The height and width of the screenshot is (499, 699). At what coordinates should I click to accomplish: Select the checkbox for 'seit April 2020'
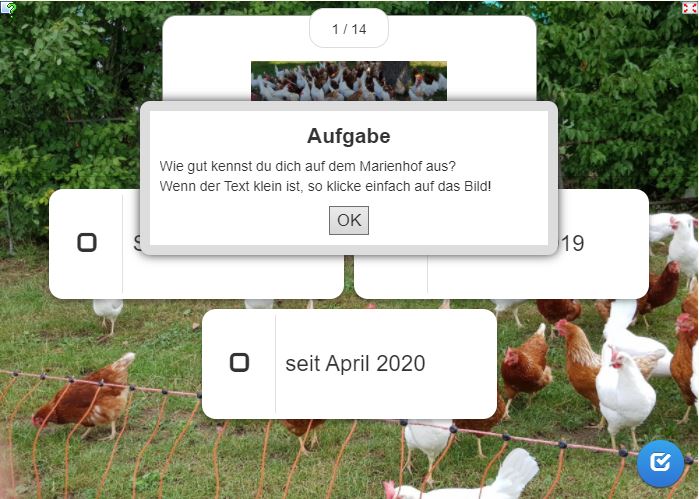239,363
